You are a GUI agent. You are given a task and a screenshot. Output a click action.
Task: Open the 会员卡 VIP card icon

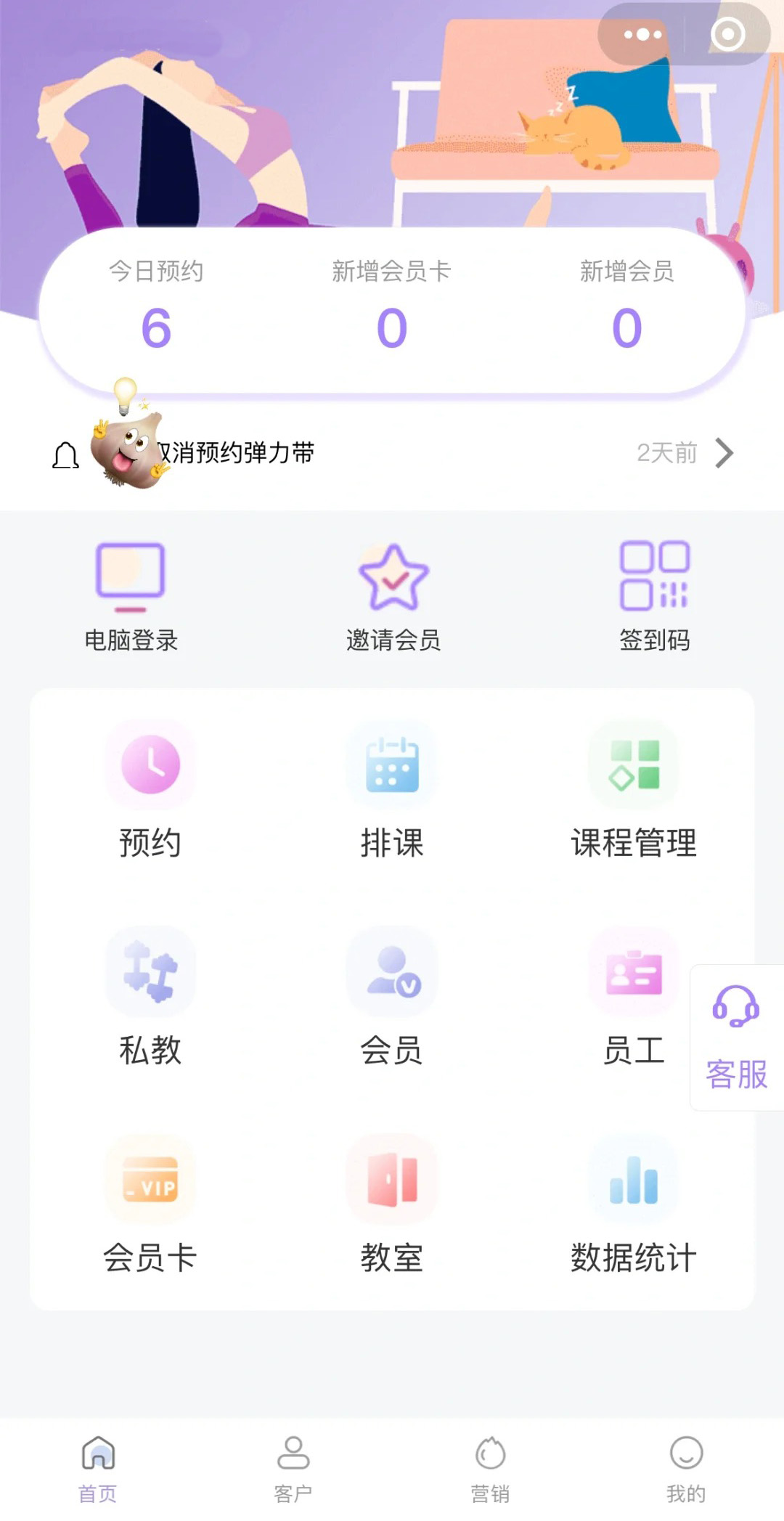coord(149,1180)
